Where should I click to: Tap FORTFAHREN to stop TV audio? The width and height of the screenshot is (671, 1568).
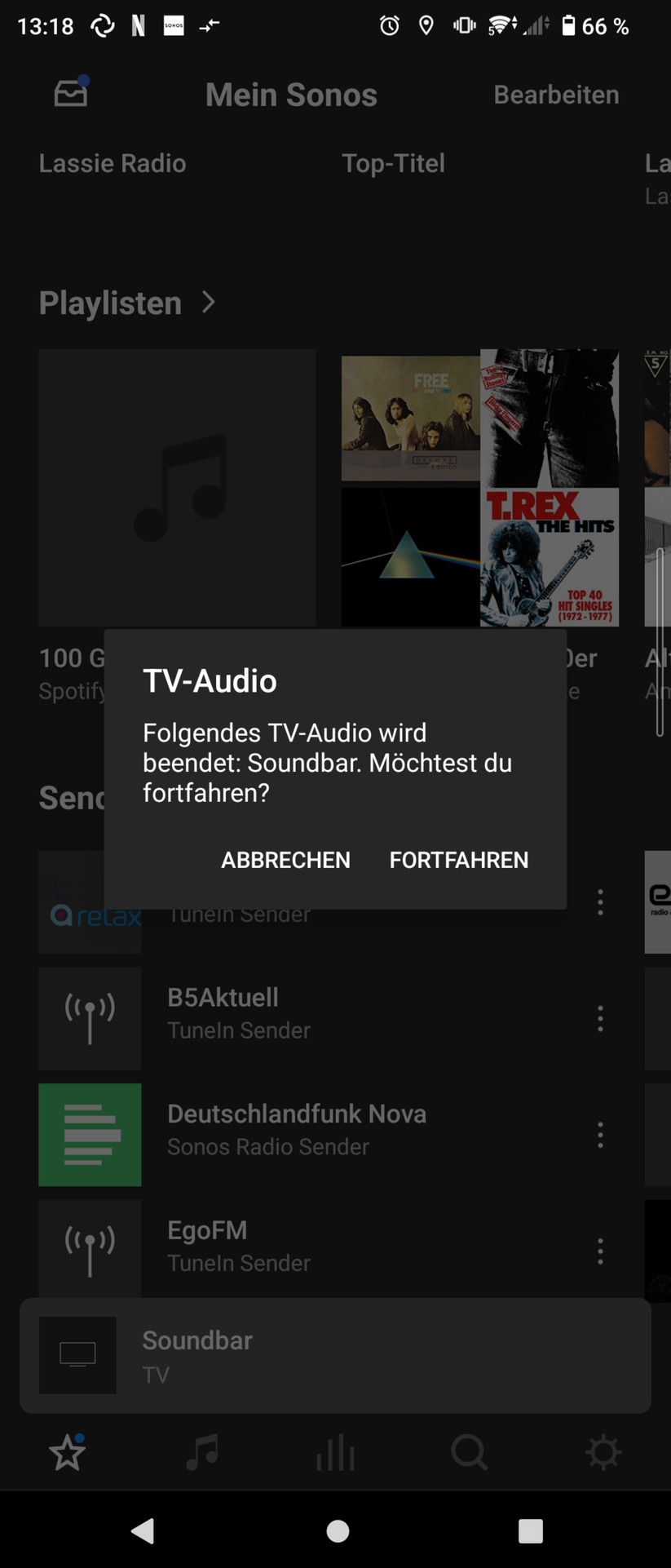(x=457, y=860)
